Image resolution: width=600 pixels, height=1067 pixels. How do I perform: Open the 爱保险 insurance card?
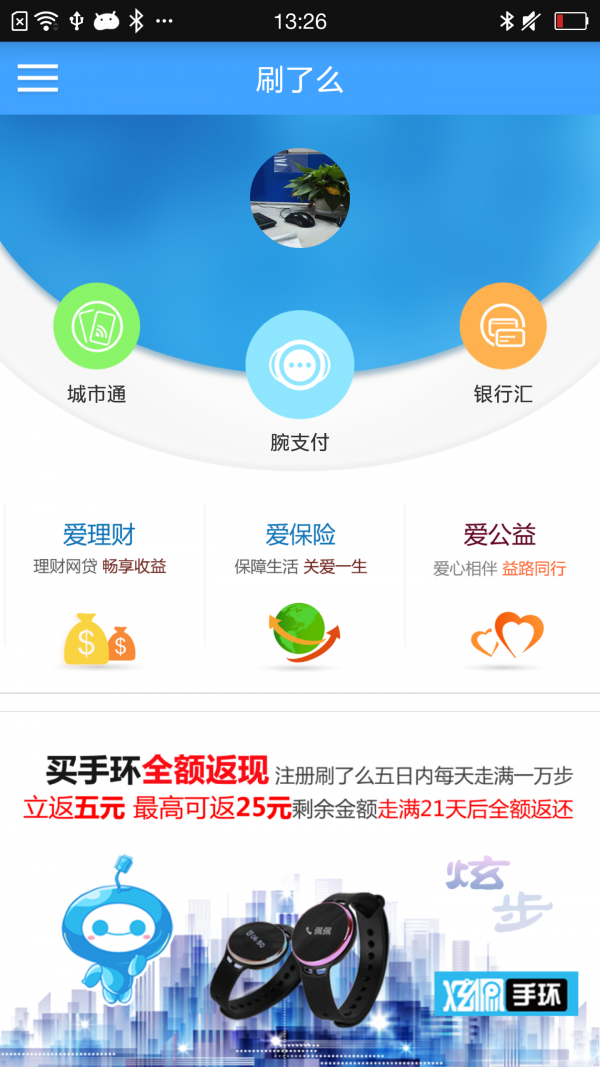click(x=301, y=590)
